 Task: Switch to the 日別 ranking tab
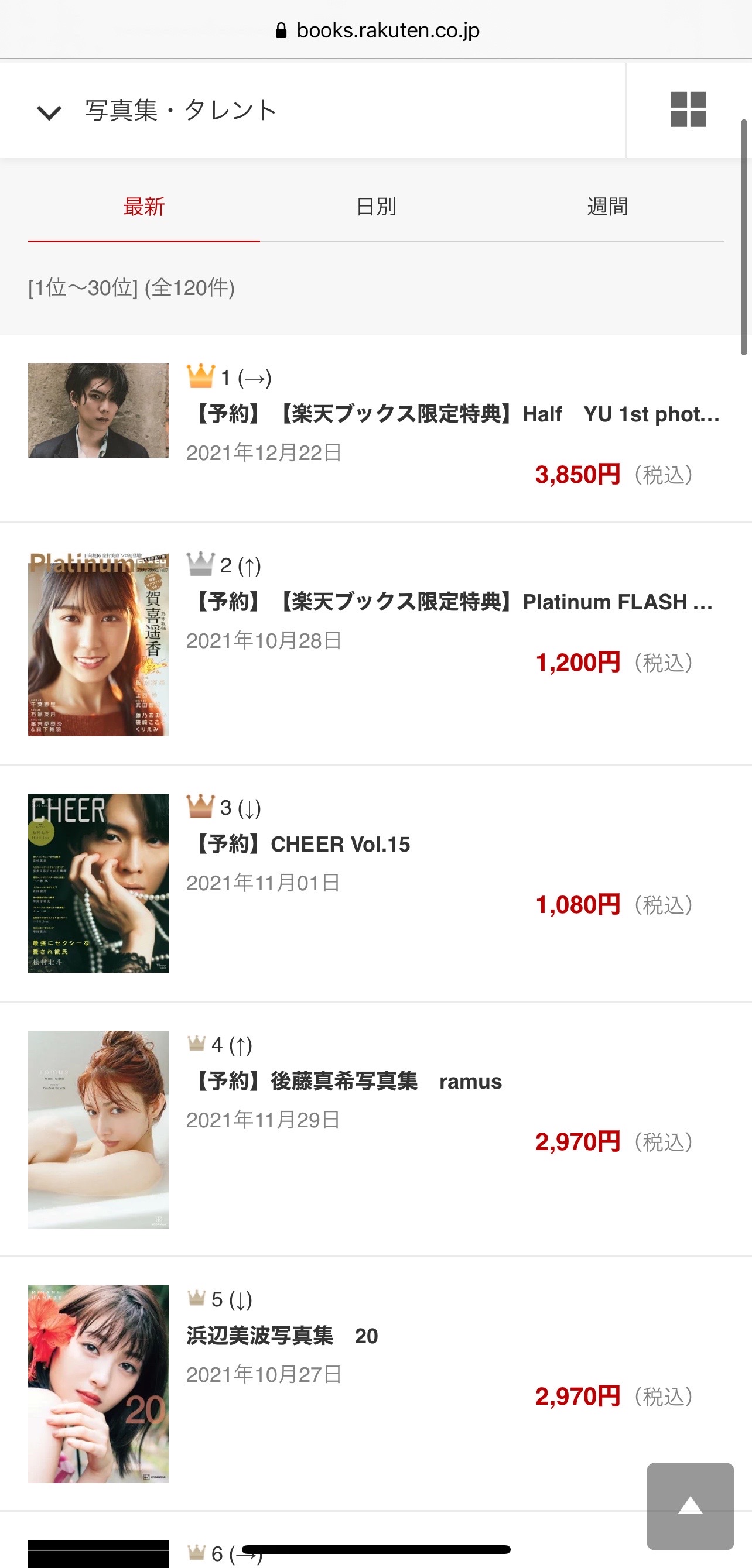(x=375, y=207)
